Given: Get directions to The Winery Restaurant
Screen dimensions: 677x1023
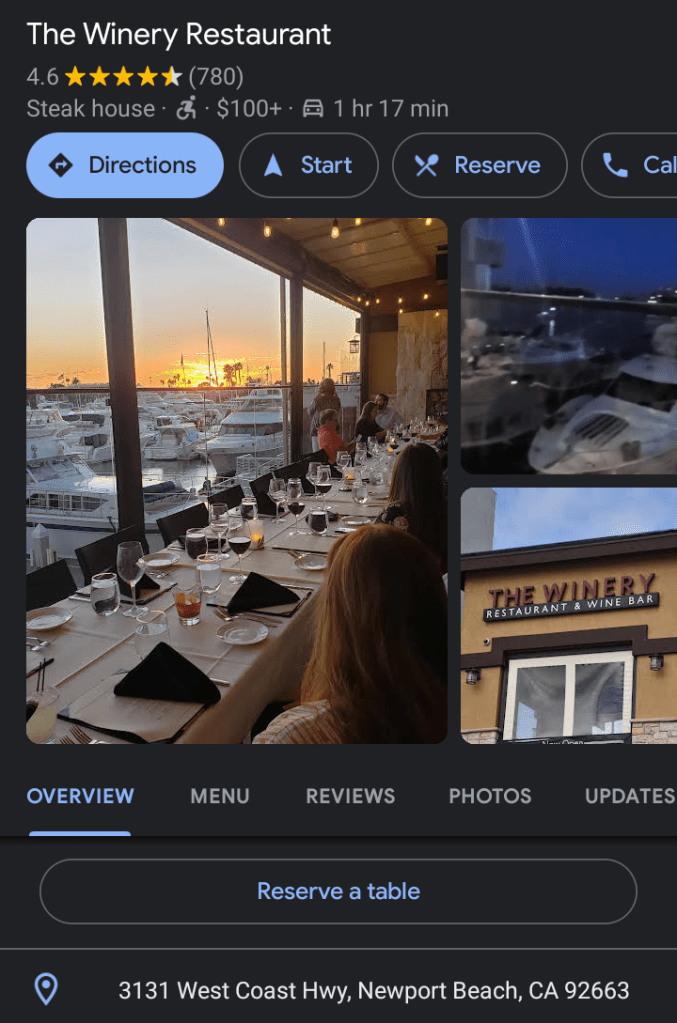Looking at the screenshot, I should coord(125,165).
